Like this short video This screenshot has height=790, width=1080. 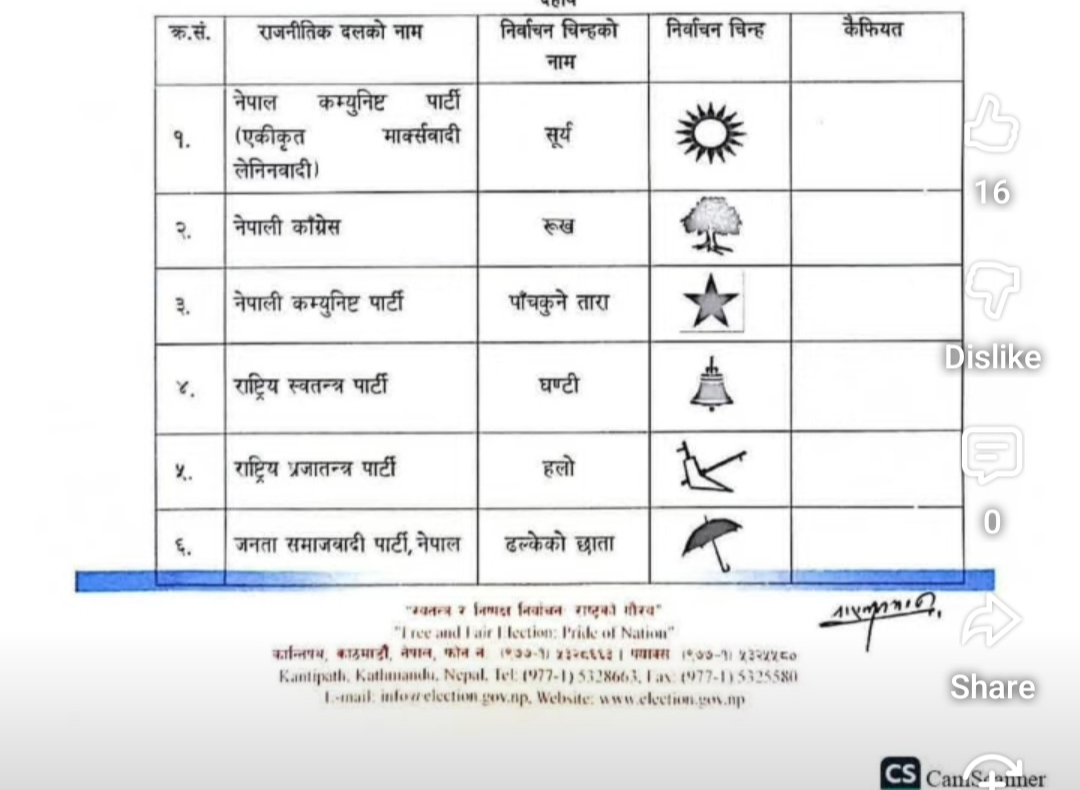pyautogui.click(x=991, y=127)
